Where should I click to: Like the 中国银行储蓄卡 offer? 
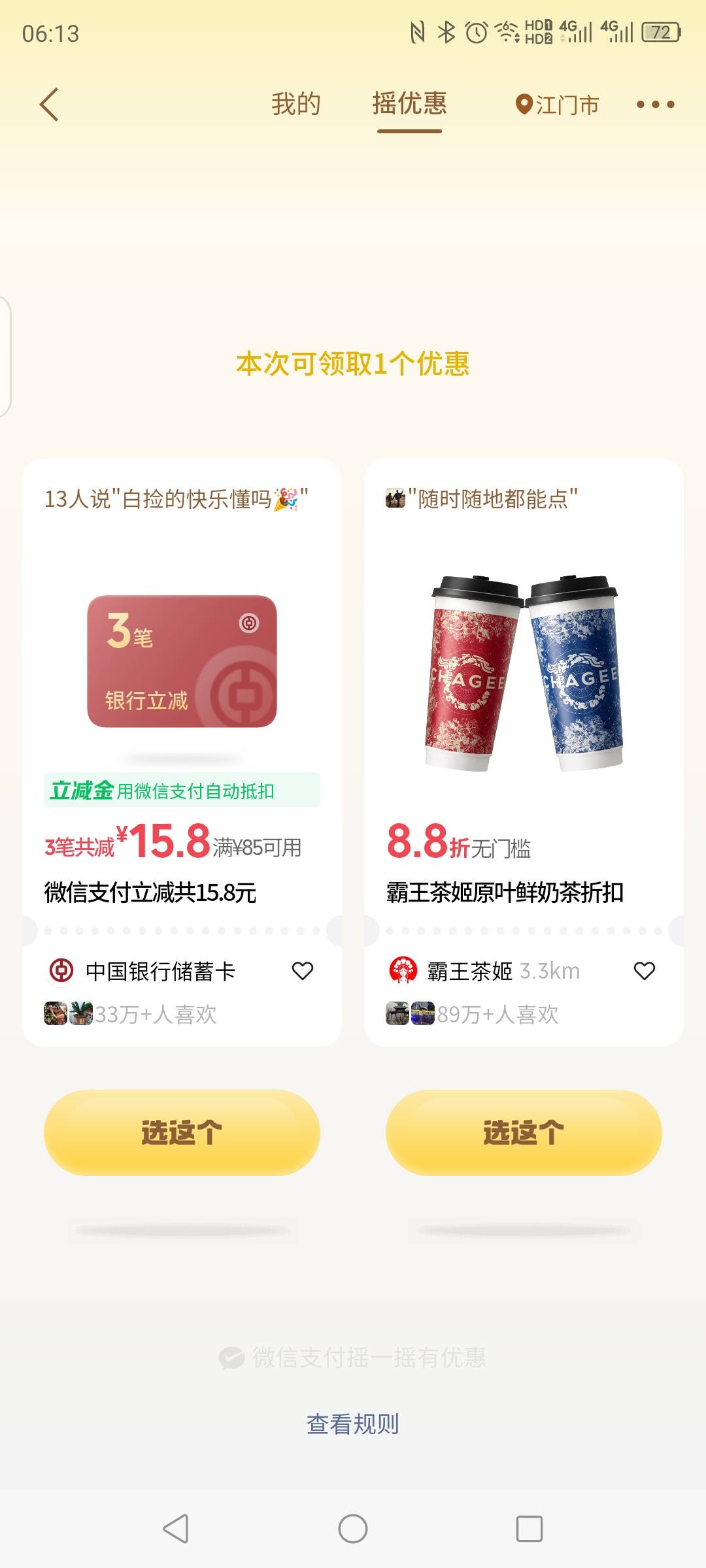pyautogui.click(x=303, y=971)
